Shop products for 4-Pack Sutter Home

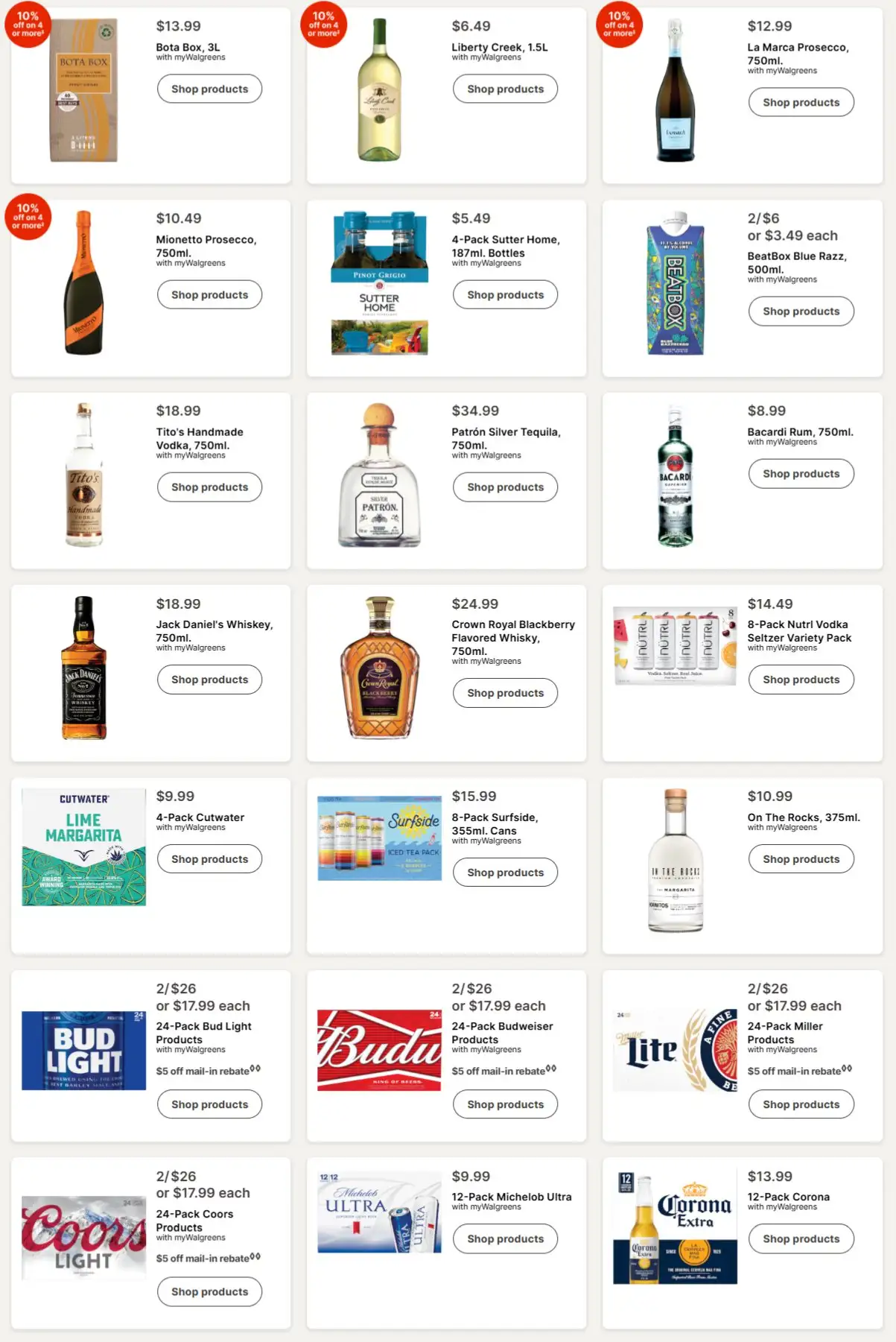click(x=505, y=294)
